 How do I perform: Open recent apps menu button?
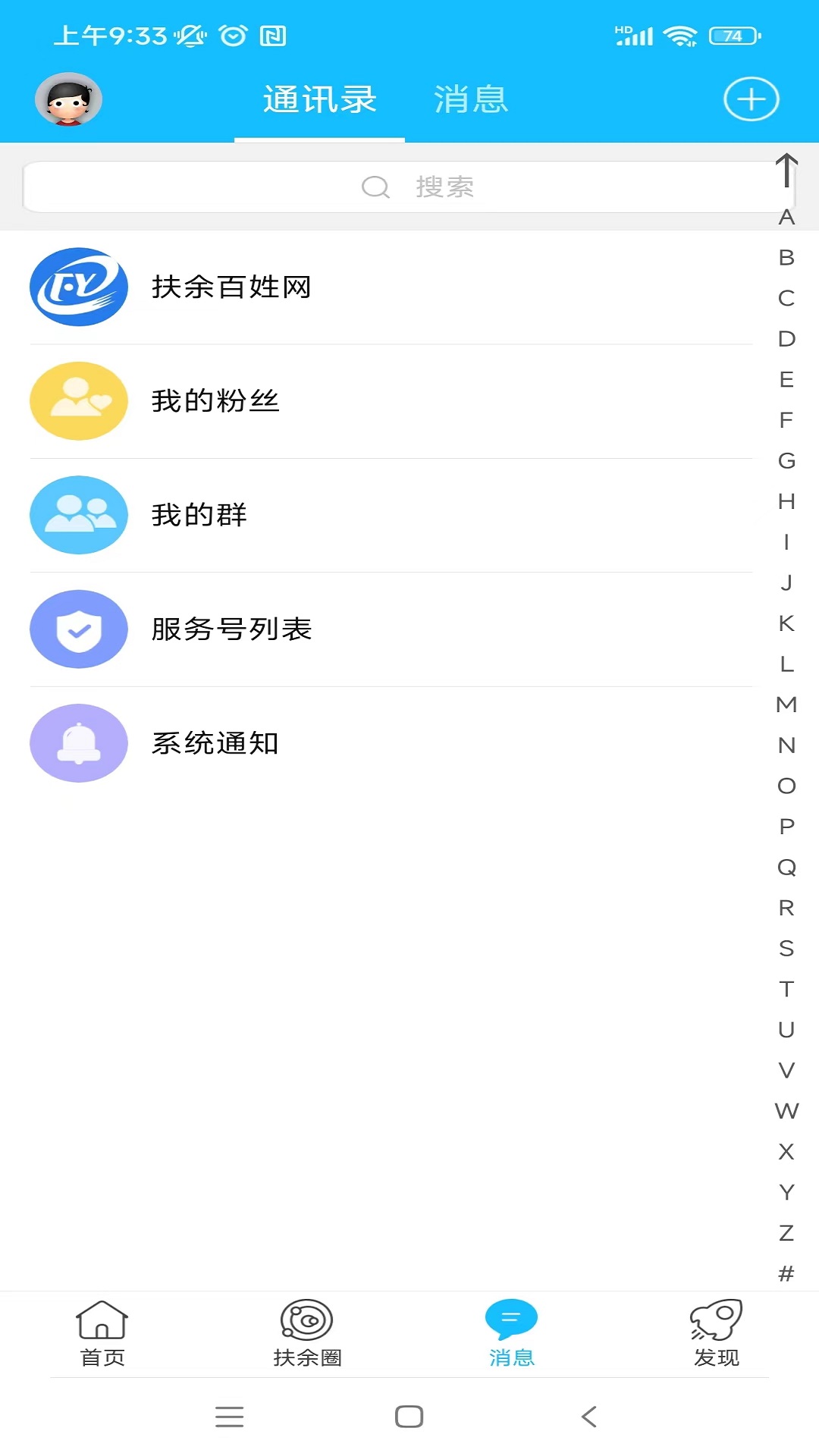pos(229,1417)
